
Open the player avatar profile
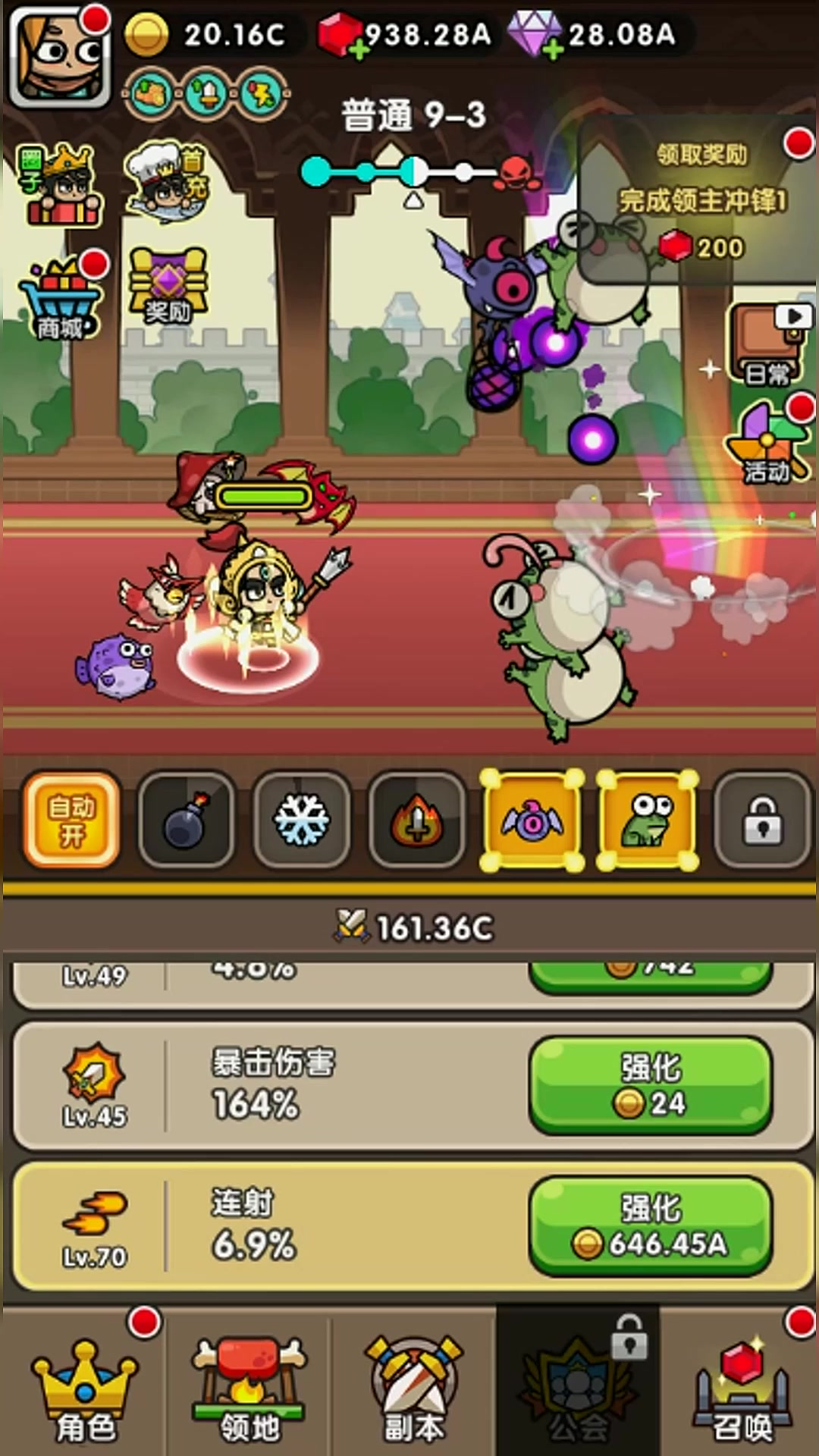click(59, 57)
